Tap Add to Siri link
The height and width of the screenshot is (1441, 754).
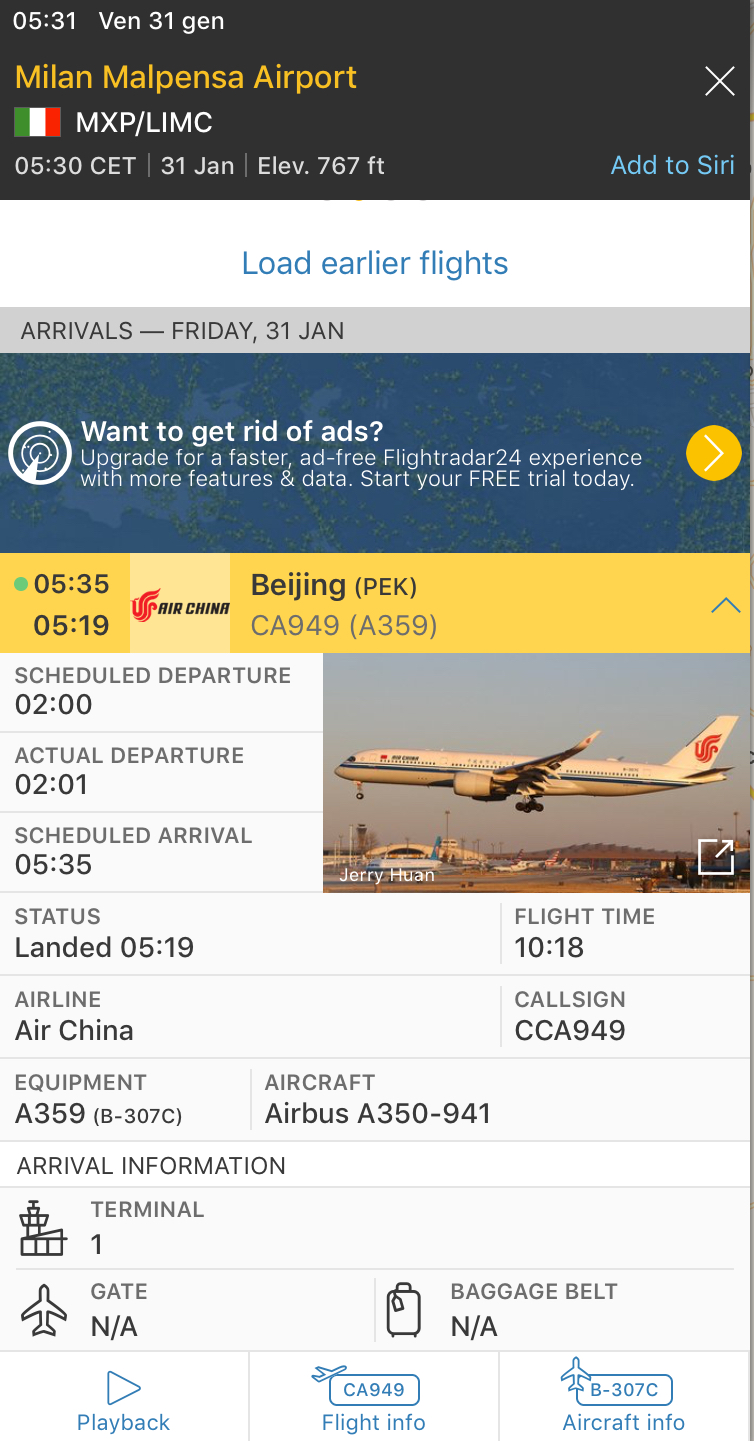672,165
